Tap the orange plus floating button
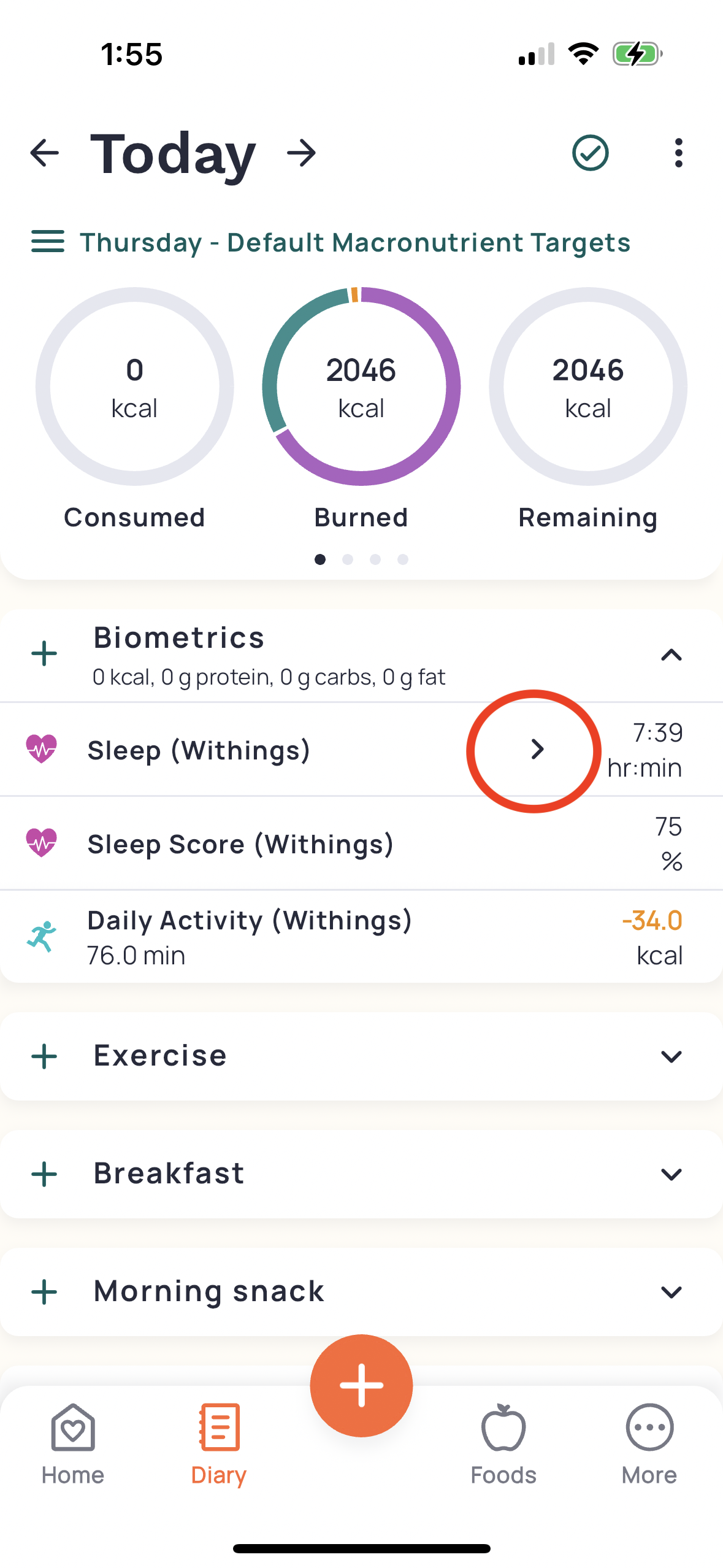 click(361, 1385)
